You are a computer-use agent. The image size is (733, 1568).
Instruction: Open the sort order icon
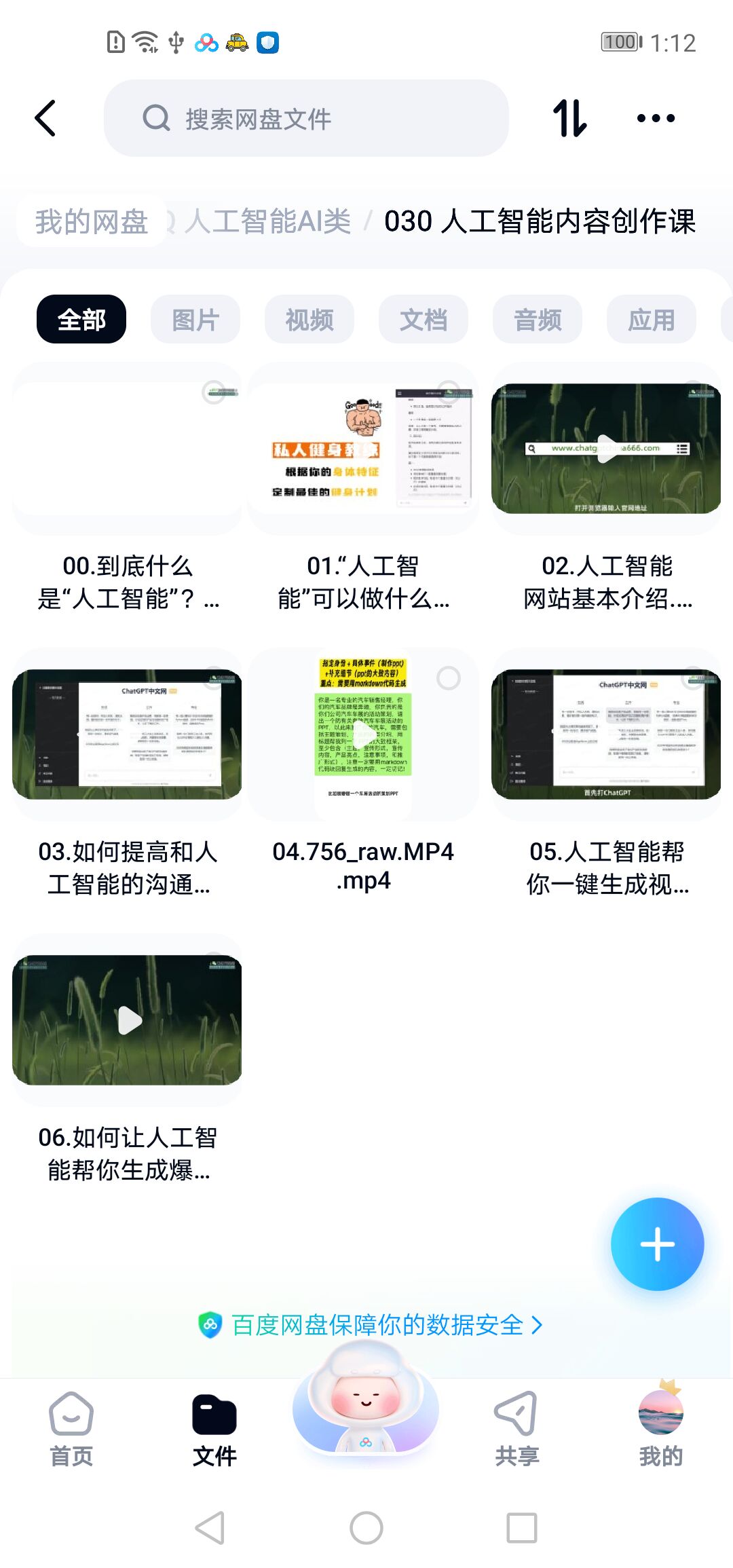pyautogui.click(x=569, y=118)
